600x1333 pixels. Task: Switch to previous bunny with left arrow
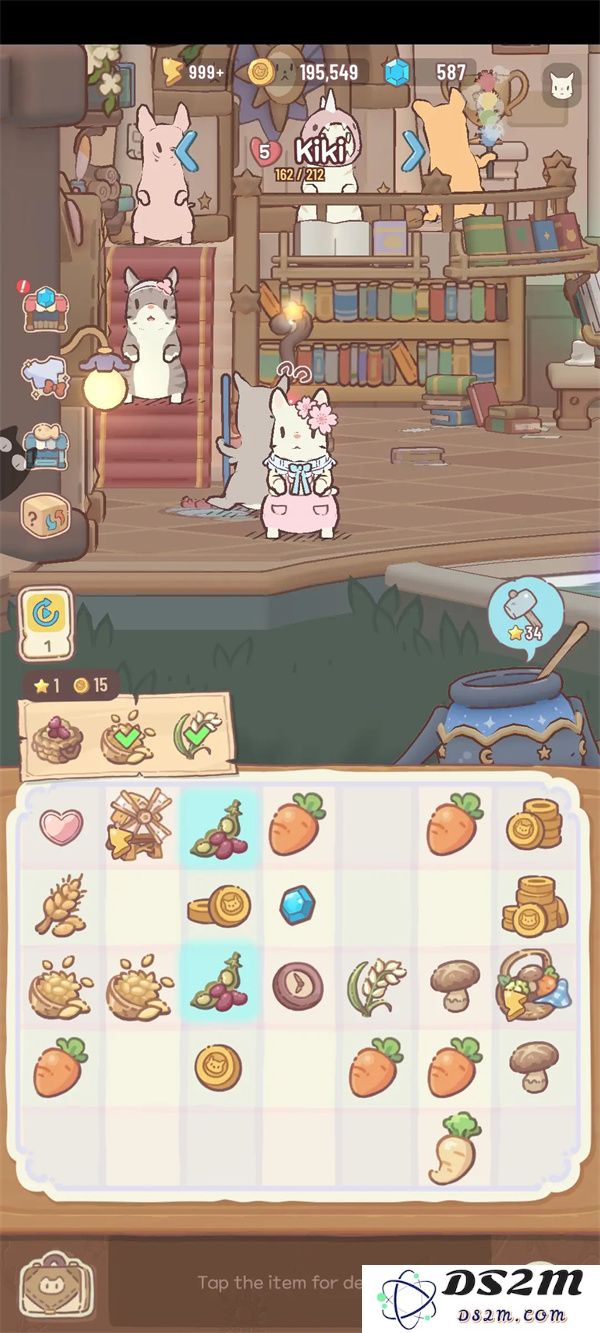click(x=189, y=152)
